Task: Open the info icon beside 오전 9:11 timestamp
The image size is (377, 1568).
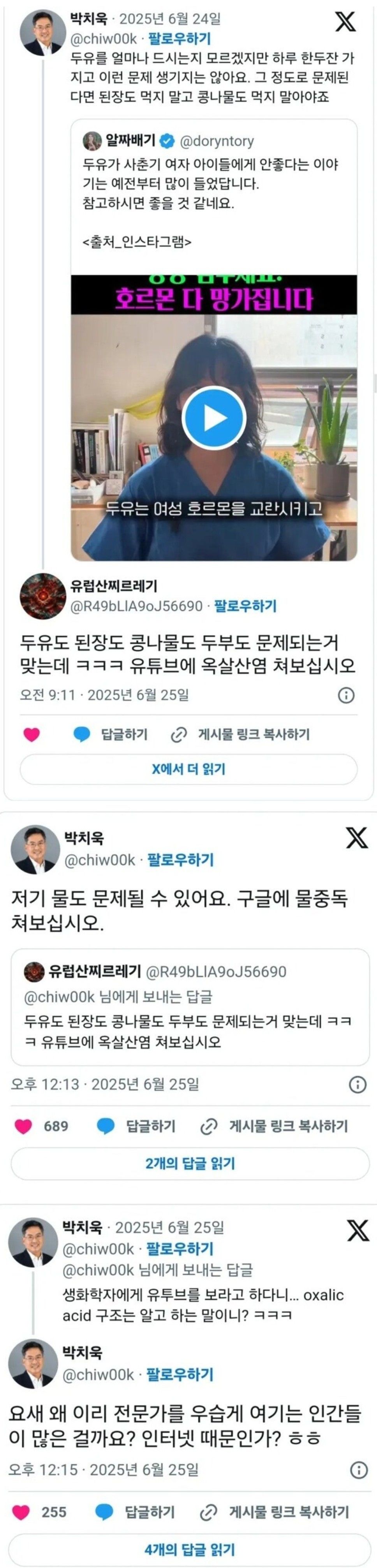Action: (x=346, y=695)
